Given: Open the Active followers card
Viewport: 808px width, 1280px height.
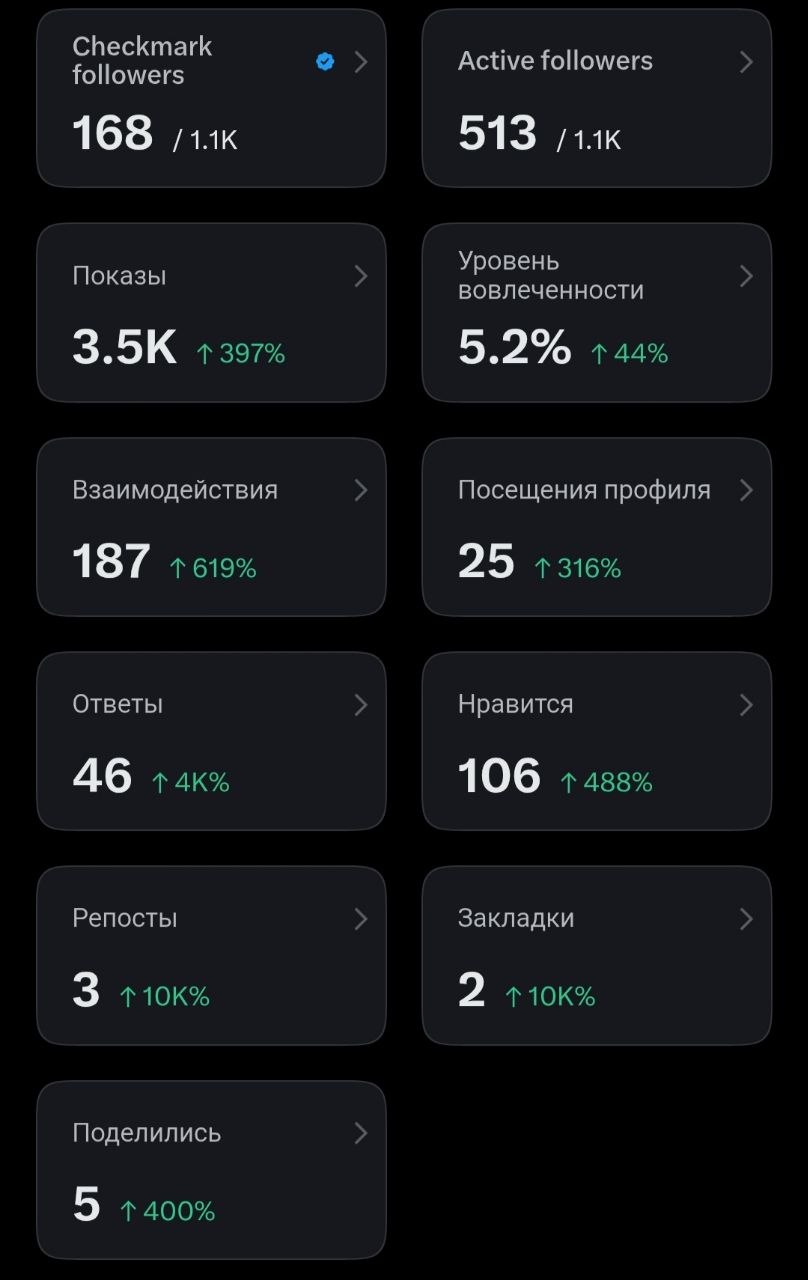Looking at the screenshot, I should pyautogui.click(x=597, y=98).
